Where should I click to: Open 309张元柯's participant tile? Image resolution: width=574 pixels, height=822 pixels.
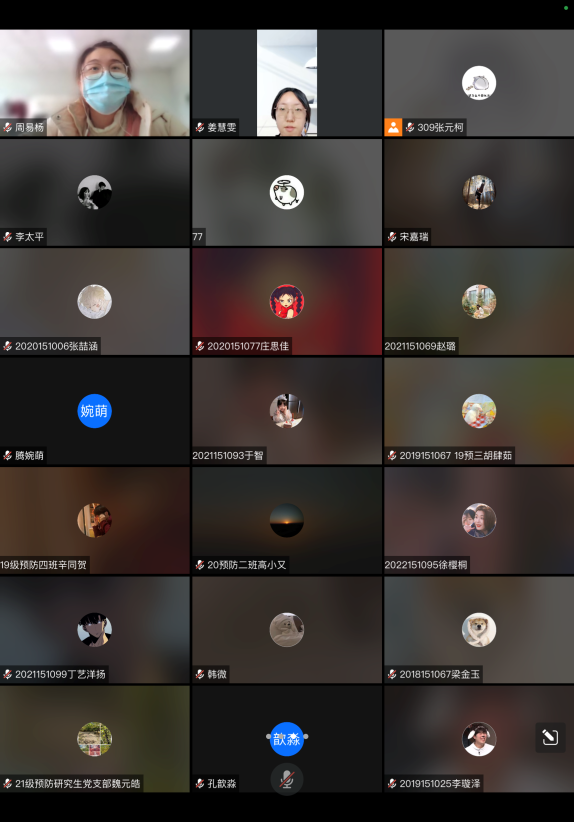[479, 83]
